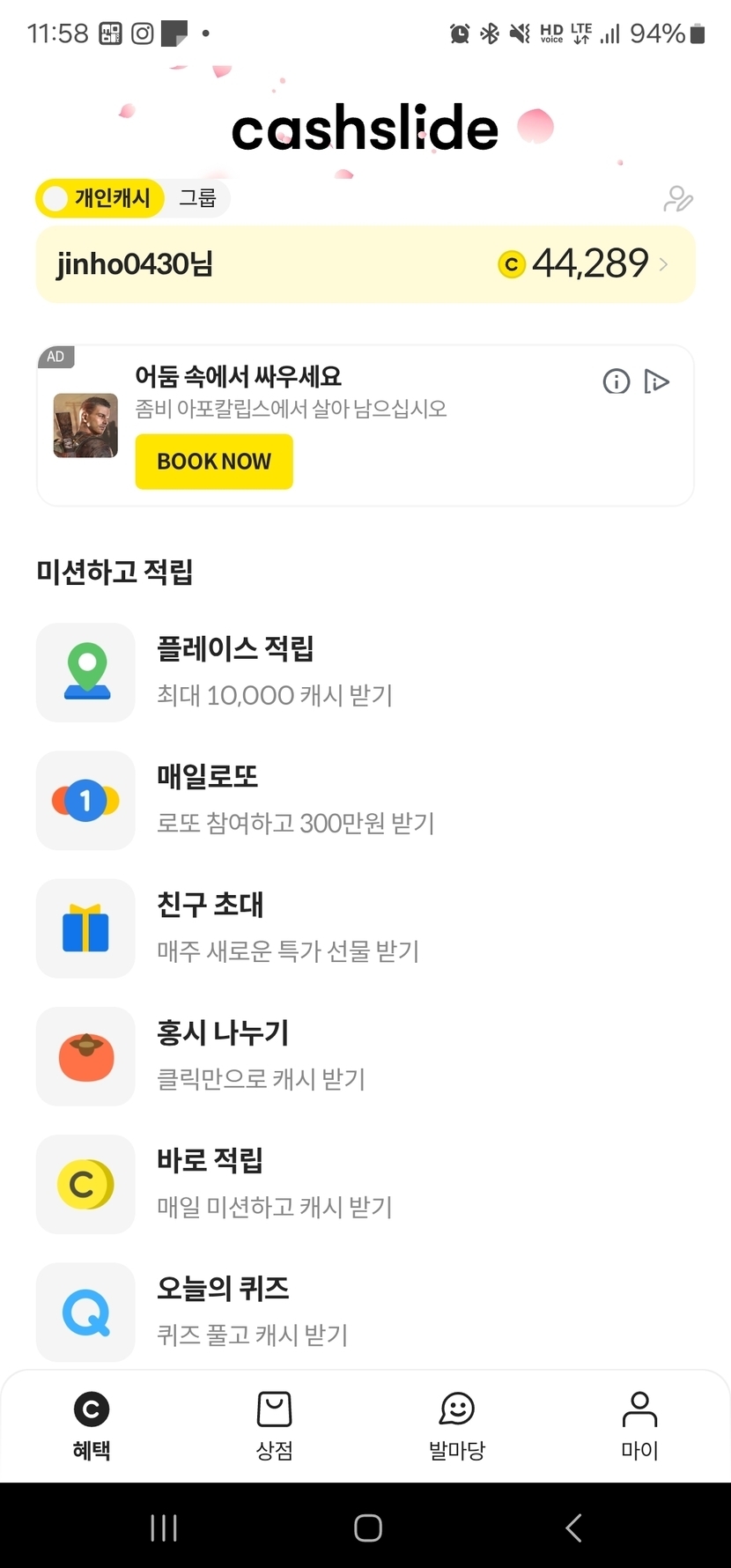This screenshot has height=1568, width=731.
Task: Open the AdChoices play icon
Action: click(x=656, y=381)
